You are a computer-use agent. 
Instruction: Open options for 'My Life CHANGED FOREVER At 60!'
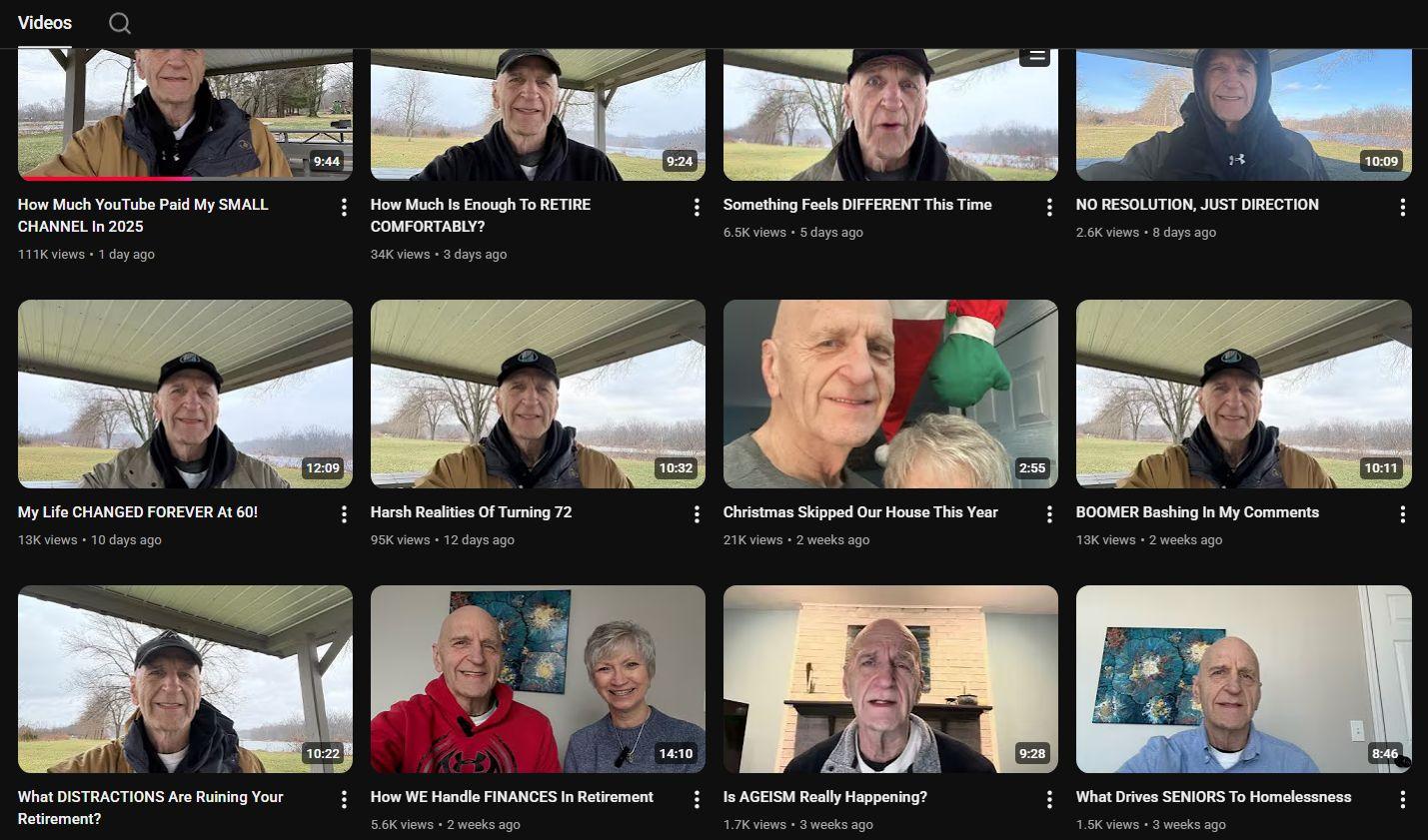coord(344,514)
